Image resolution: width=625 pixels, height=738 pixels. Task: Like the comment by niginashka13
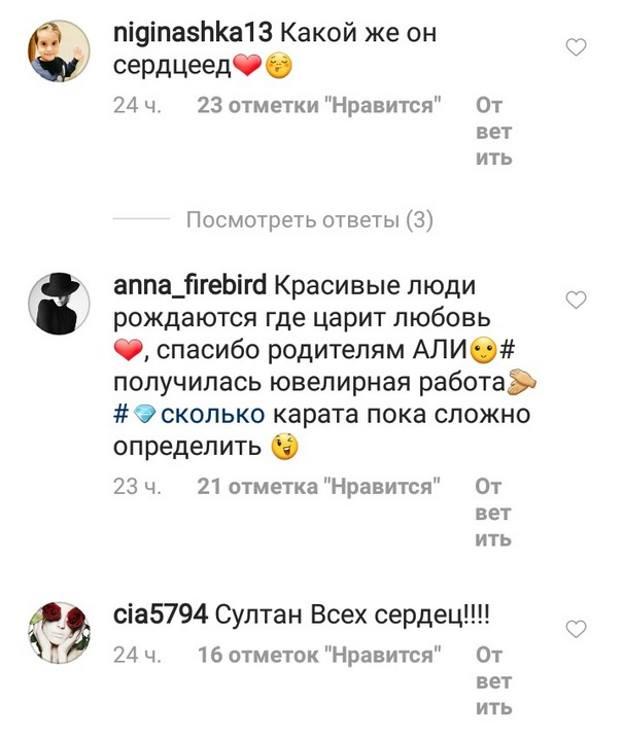coord(576,47)
